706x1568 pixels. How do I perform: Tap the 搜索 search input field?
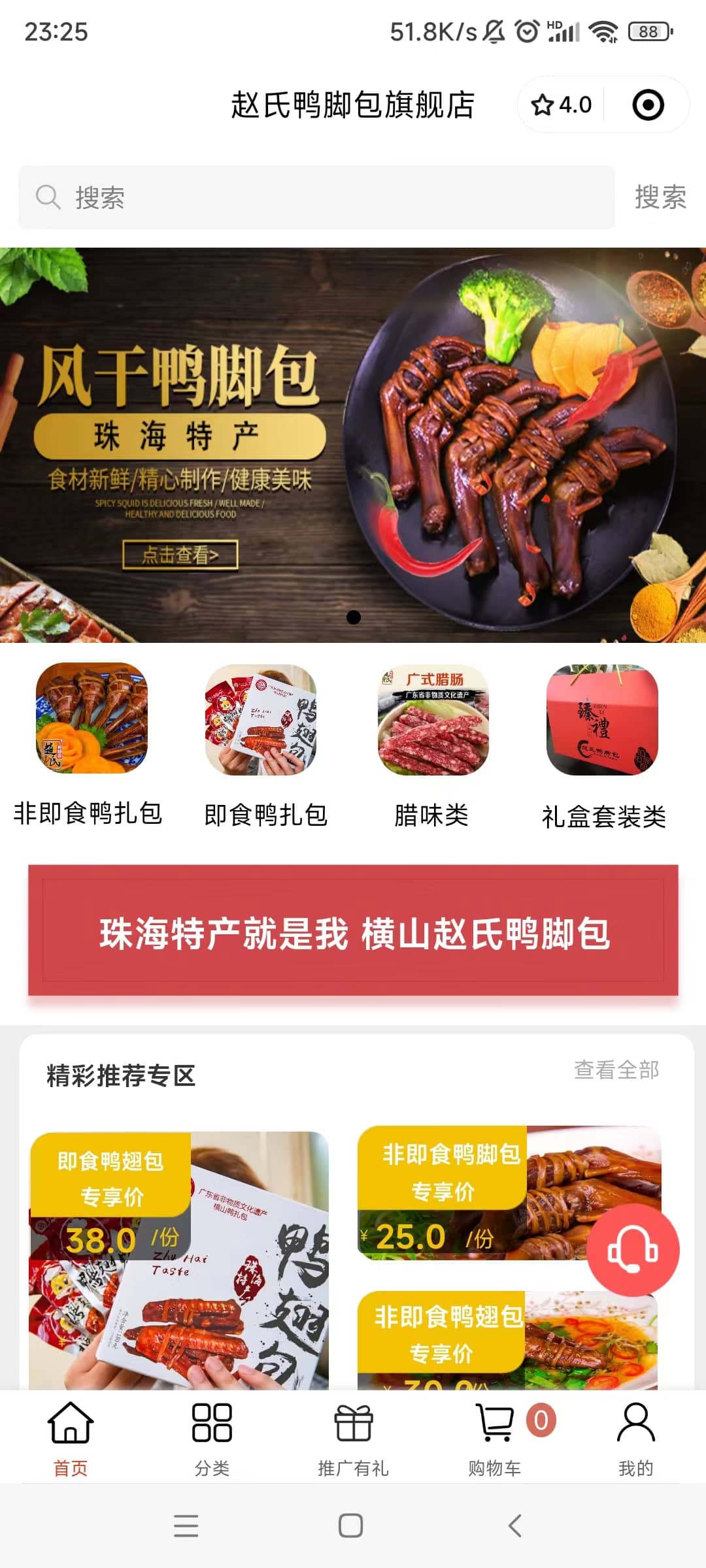(x=316, y=197)
